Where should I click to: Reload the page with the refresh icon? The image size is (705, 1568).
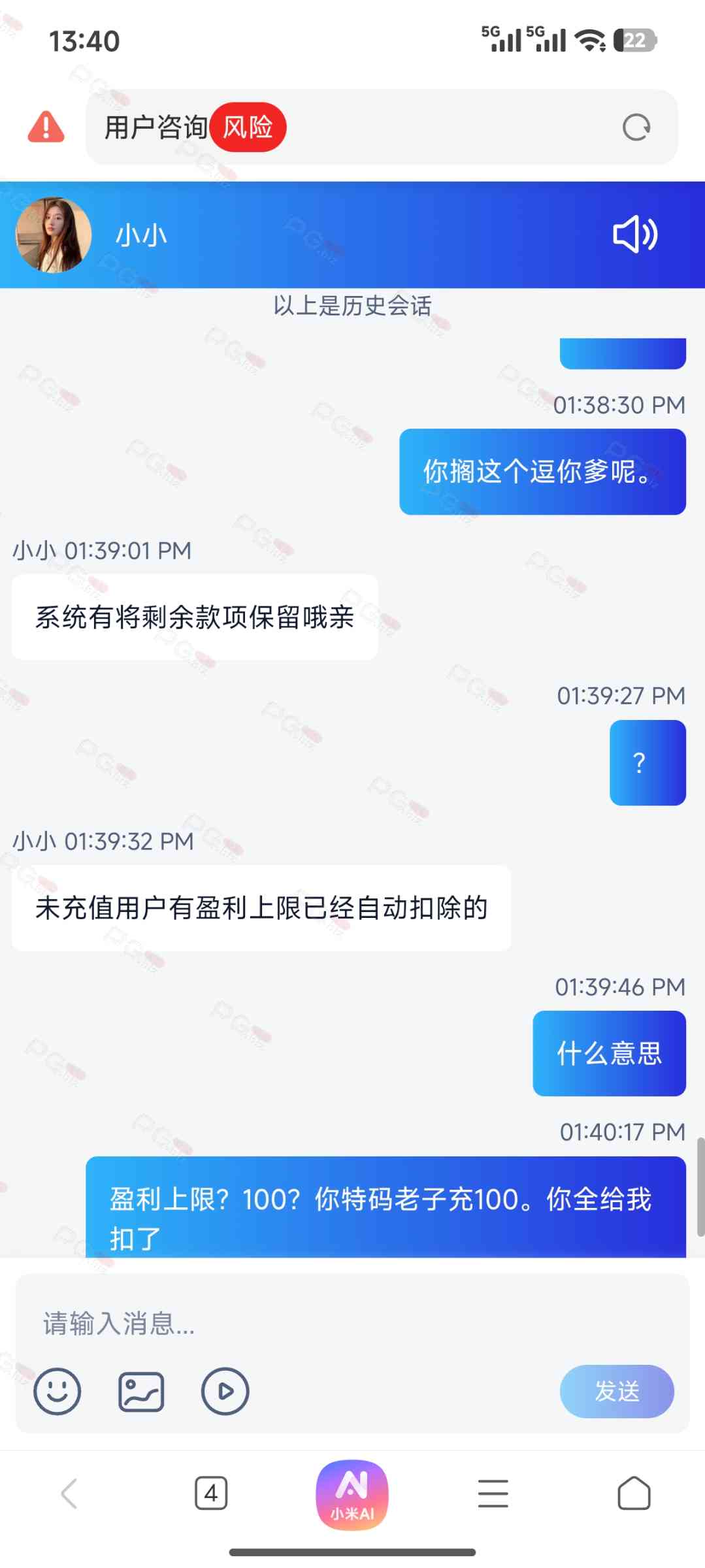coord(636,127)
